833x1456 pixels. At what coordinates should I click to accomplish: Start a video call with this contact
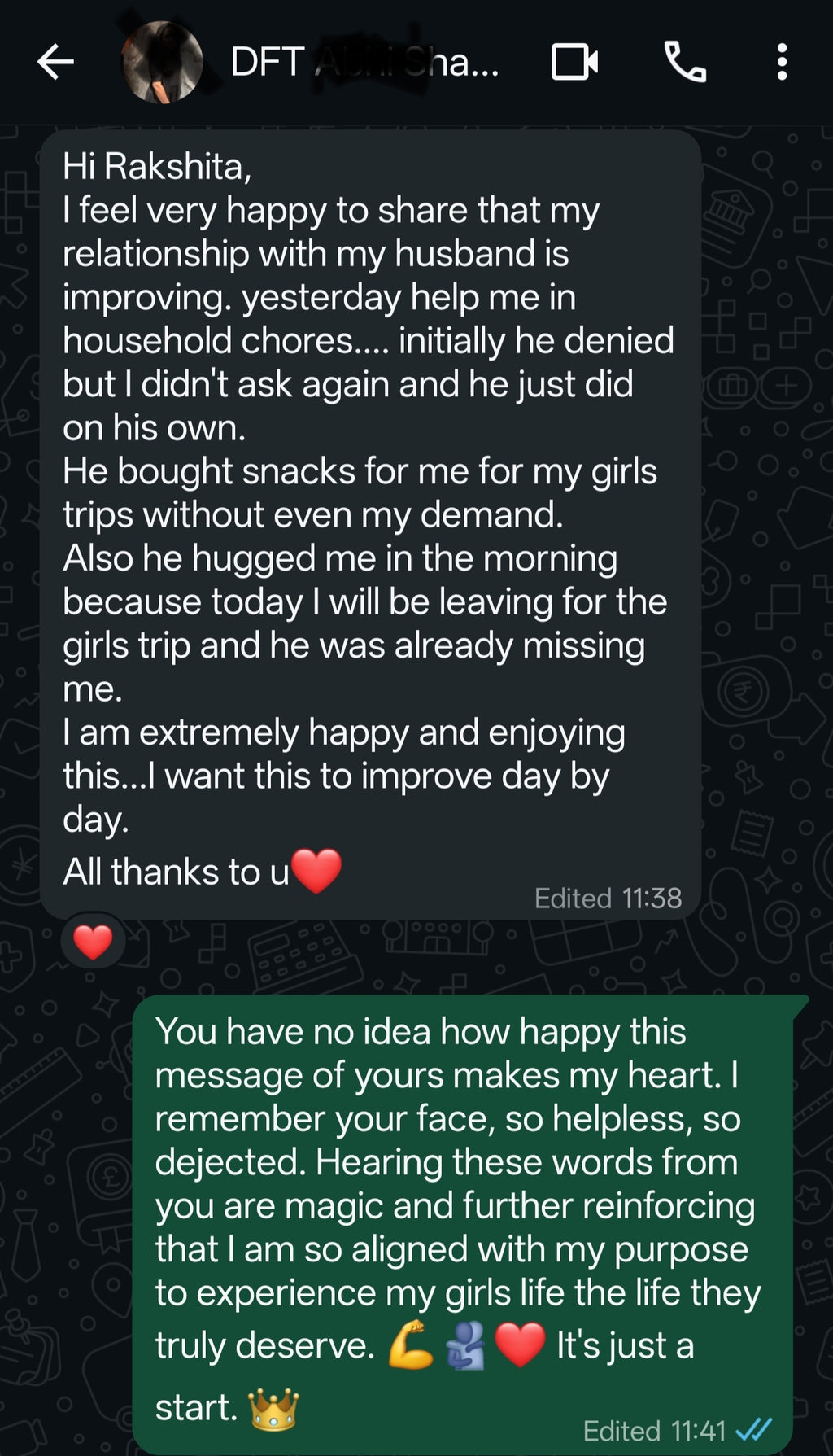click(575, 62)
